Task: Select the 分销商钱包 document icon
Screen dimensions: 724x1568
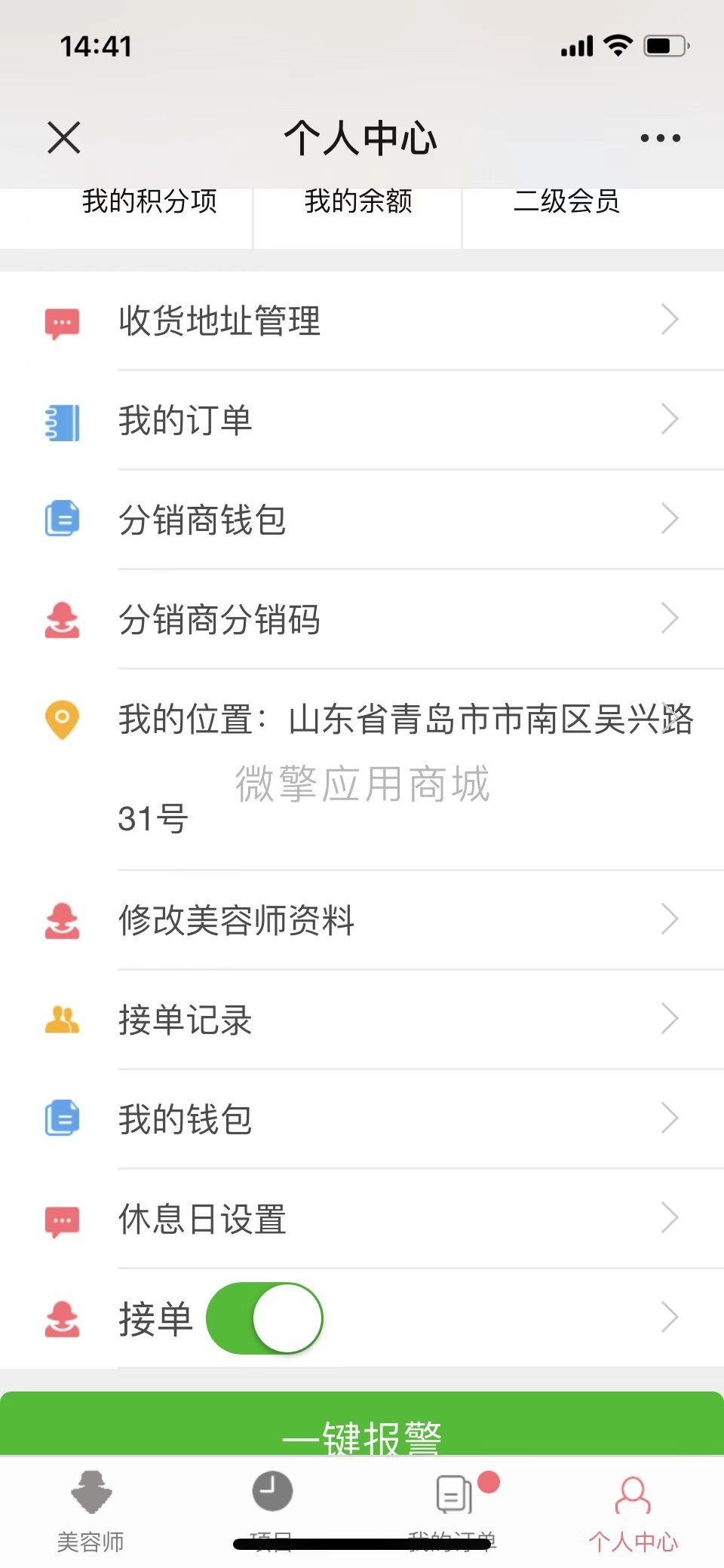Action: point(62,519)
